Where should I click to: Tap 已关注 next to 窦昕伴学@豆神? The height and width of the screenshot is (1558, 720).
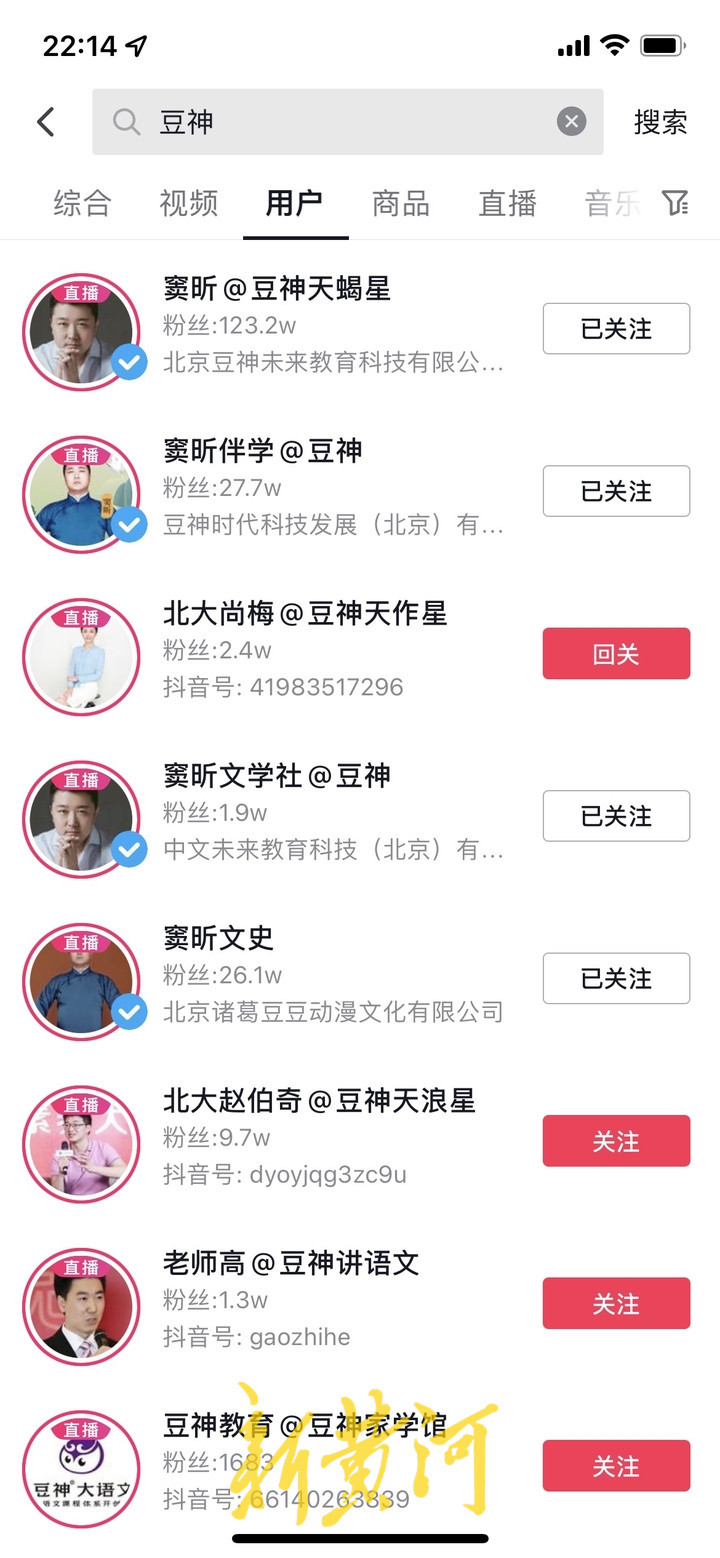click(x=616, y=491)
